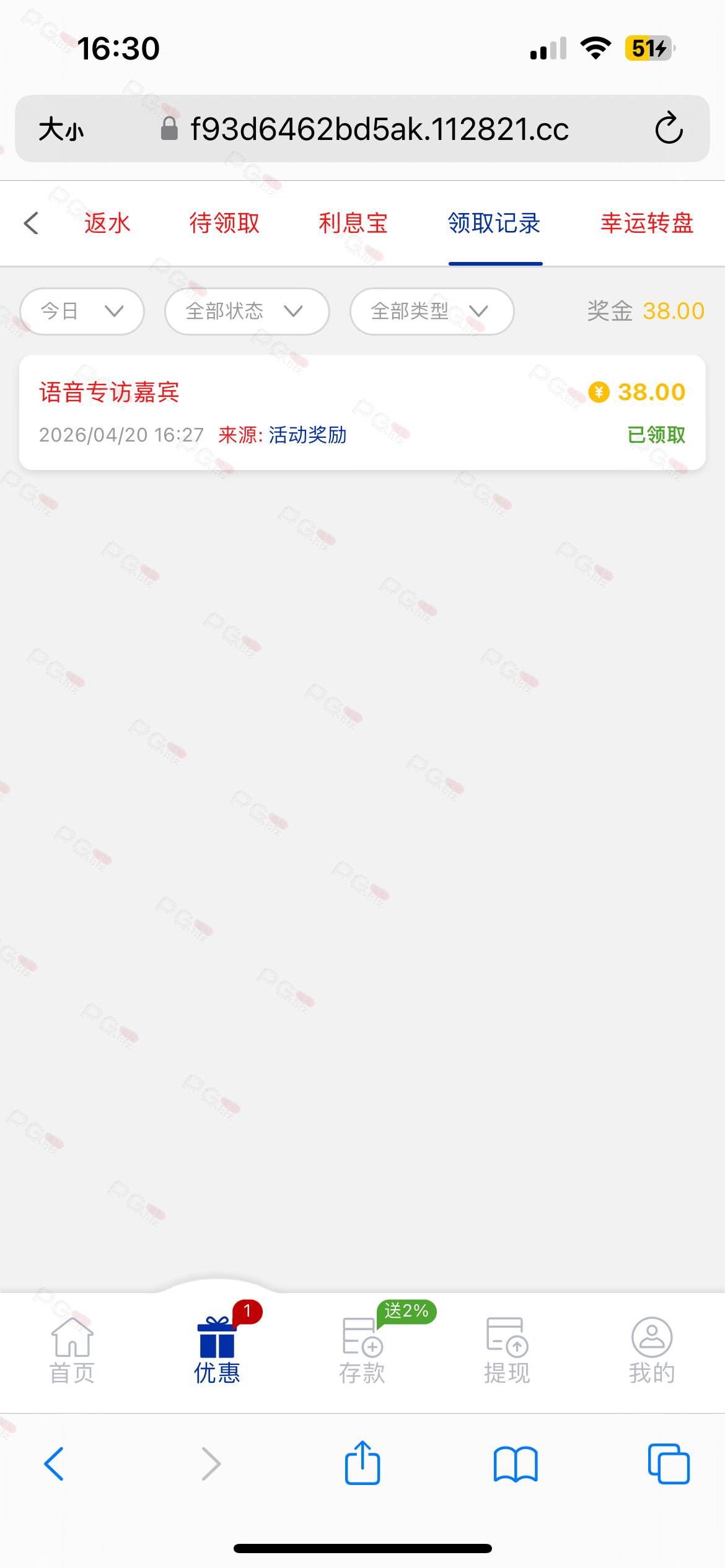This screenshot has height=1568, width=725.
Task: Open the 待领取 tab
Action: tap(224, 224)
